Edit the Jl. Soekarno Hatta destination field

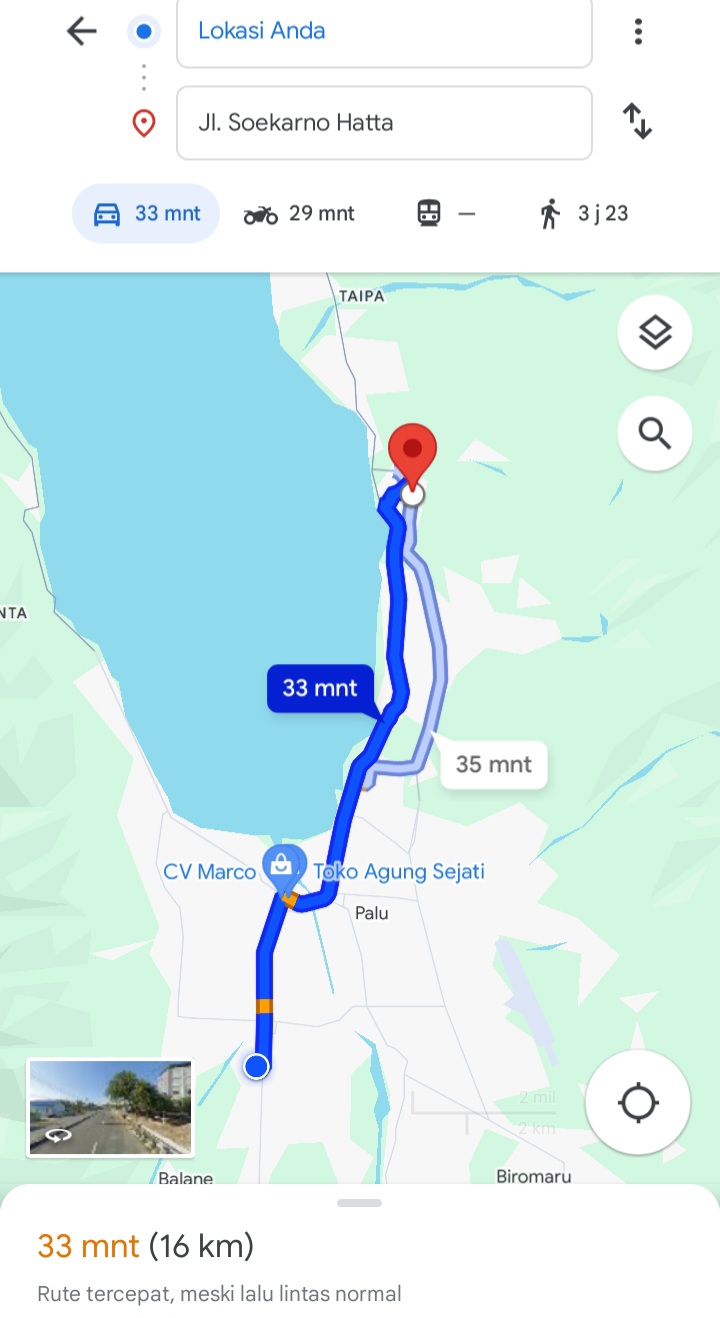(384, 123)
